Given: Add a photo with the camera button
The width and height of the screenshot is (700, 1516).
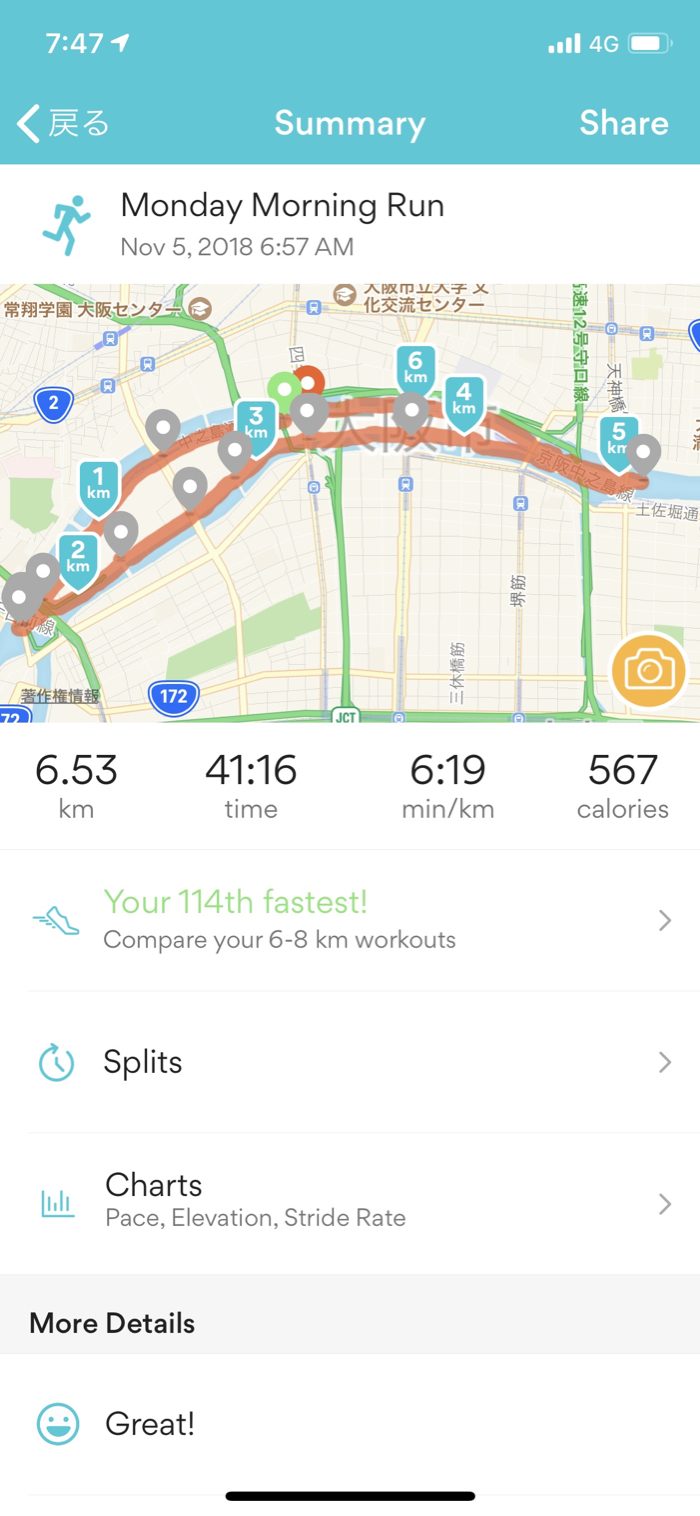Looking at the screenshot, I should pyautogui.click(x=649, y=670).
